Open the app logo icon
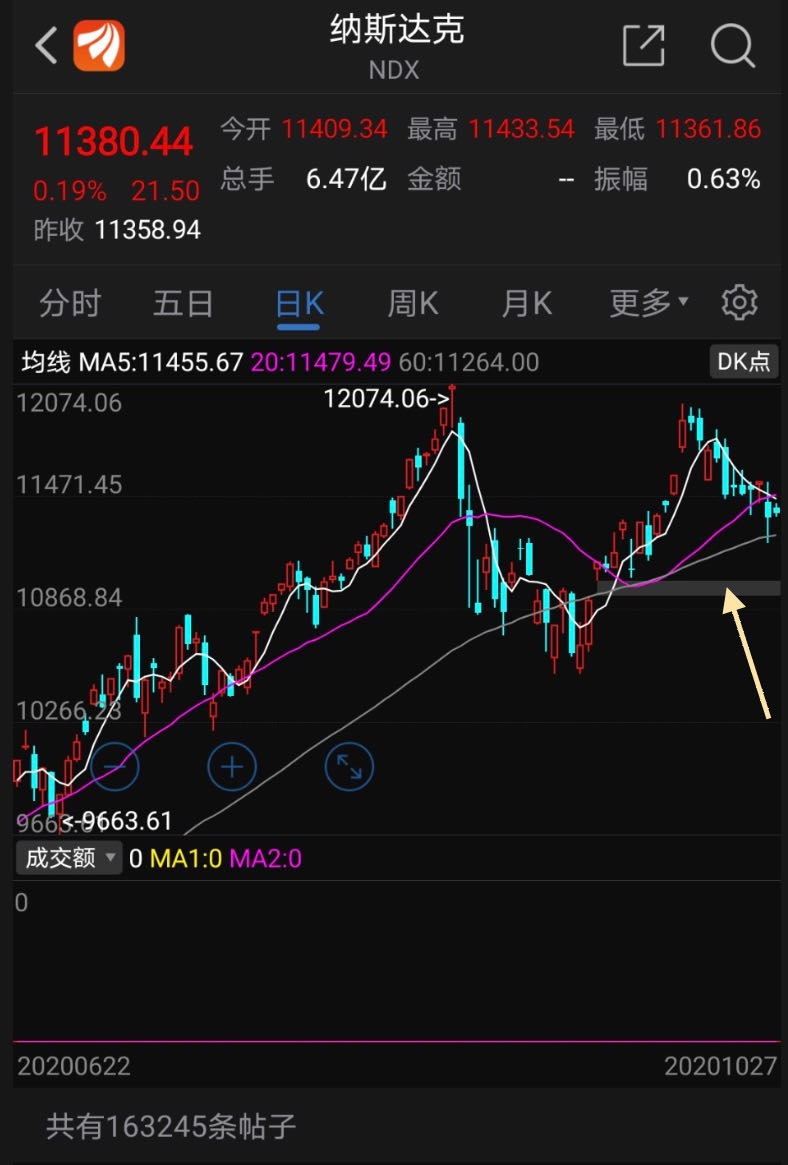This screenshot has width=788, height=1165. point(98,46)
